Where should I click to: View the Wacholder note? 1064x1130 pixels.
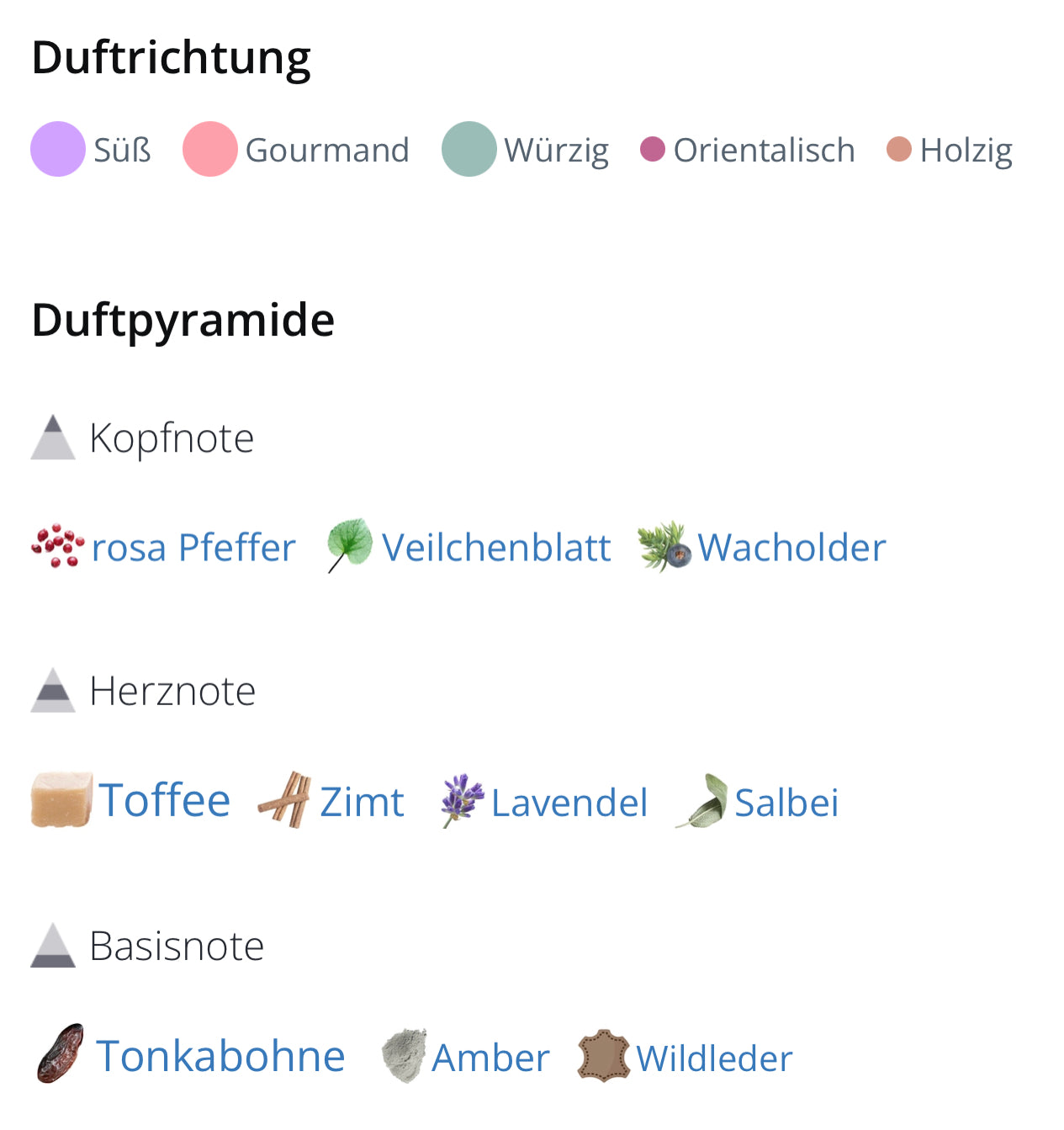coord(791,548)
